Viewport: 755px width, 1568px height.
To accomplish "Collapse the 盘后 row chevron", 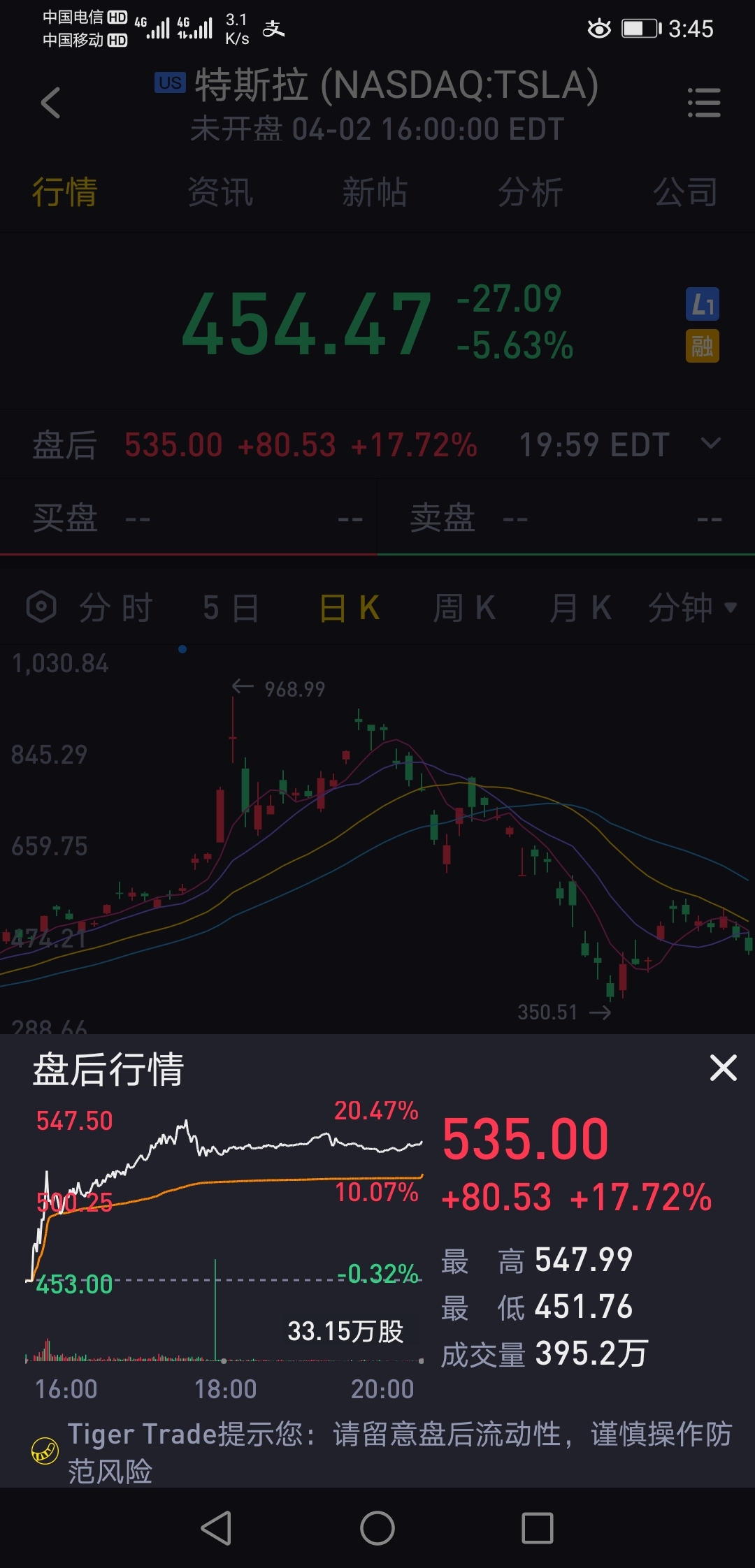I will tap(711, 444).
